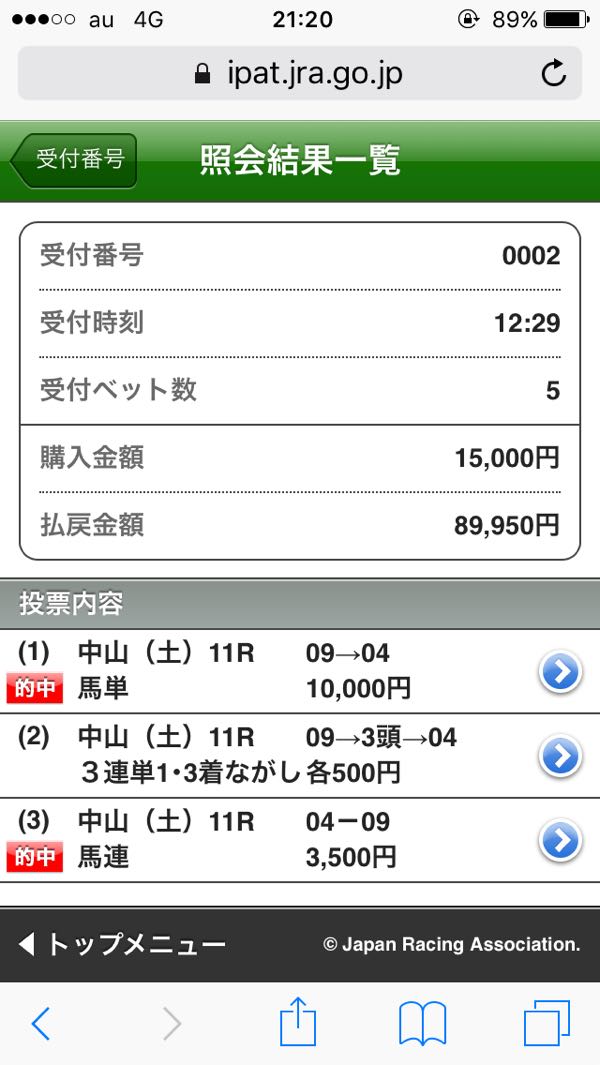600x1065 pixels.
Task: Reload the page
Action: (553, 73)
